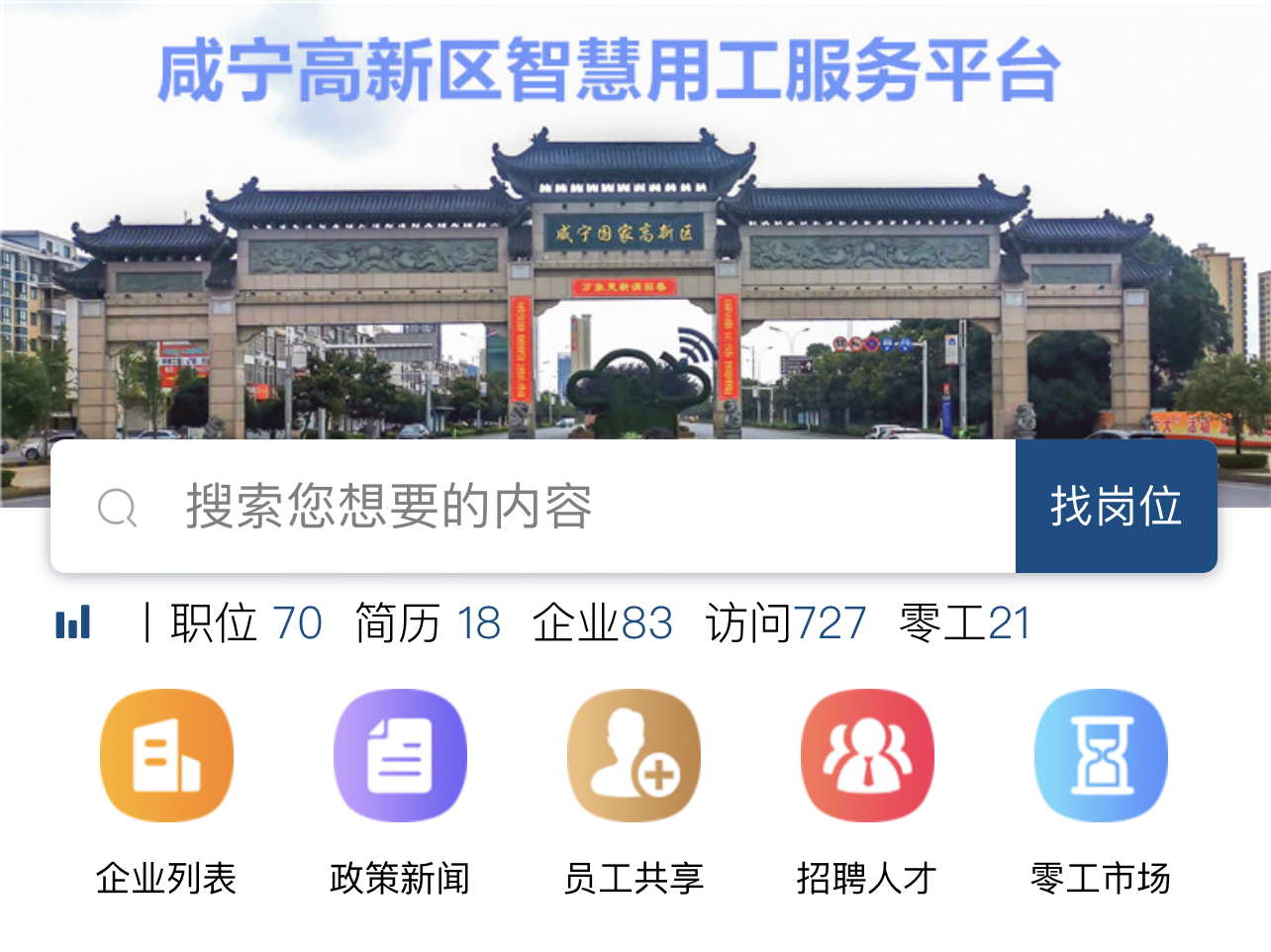Viewport: 1271px width, 952px height.
Task: Select 零工市场 gig market
Action: [1101, 756]
